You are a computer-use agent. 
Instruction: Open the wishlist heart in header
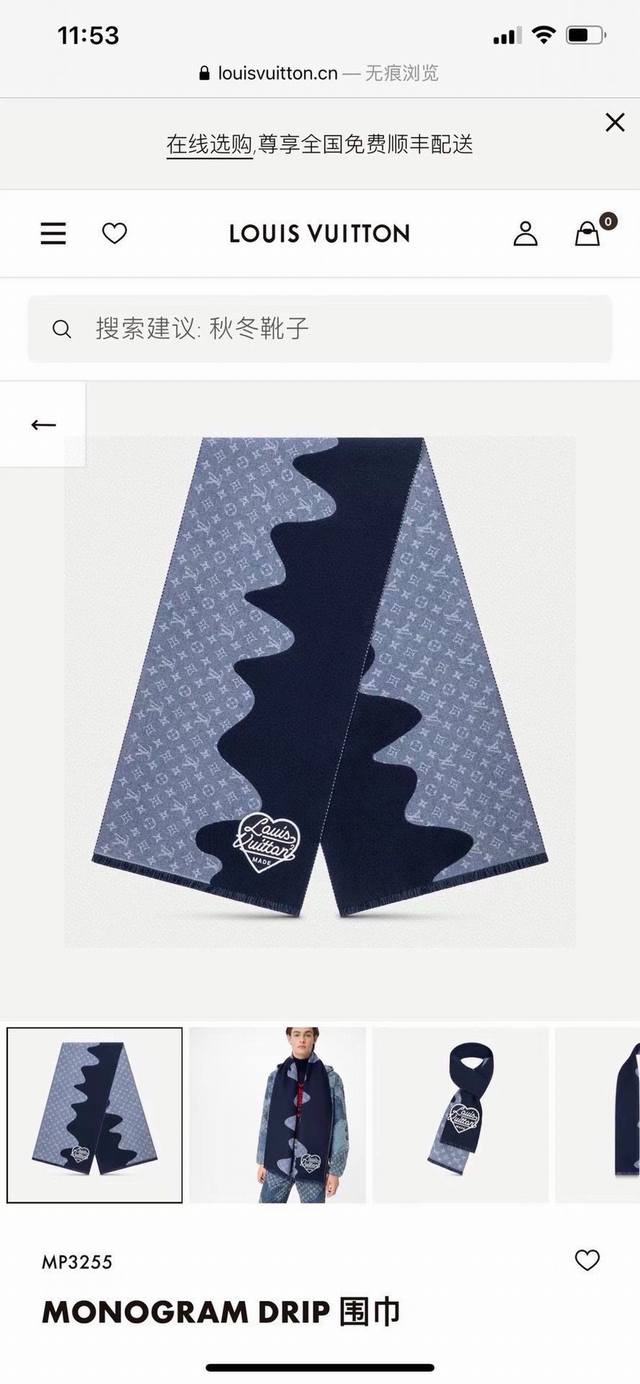coord(115,234)
